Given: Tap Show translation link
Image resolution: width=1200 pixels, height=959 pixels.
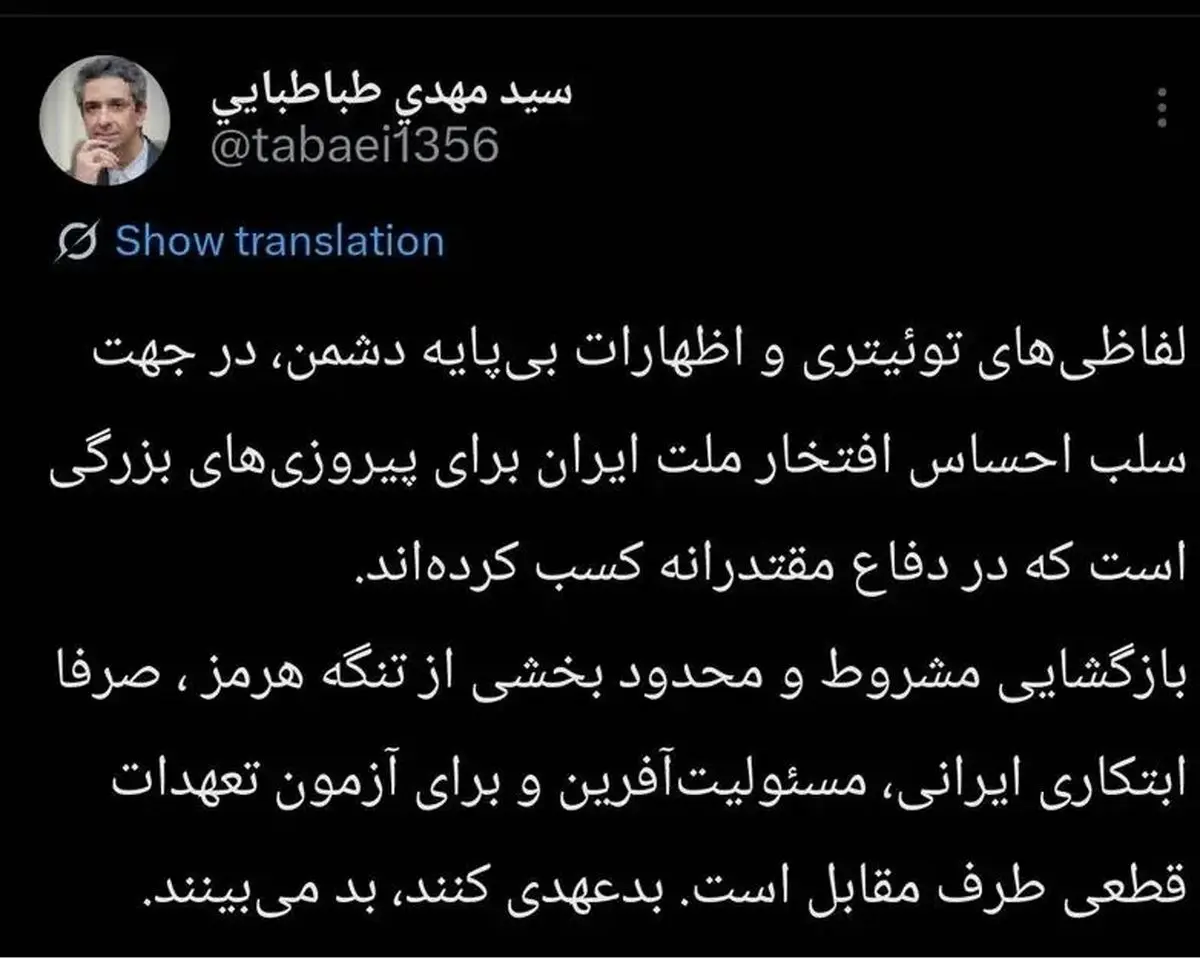Looking at the screenshot, I should pyautogui.click(x=279, y=242).
